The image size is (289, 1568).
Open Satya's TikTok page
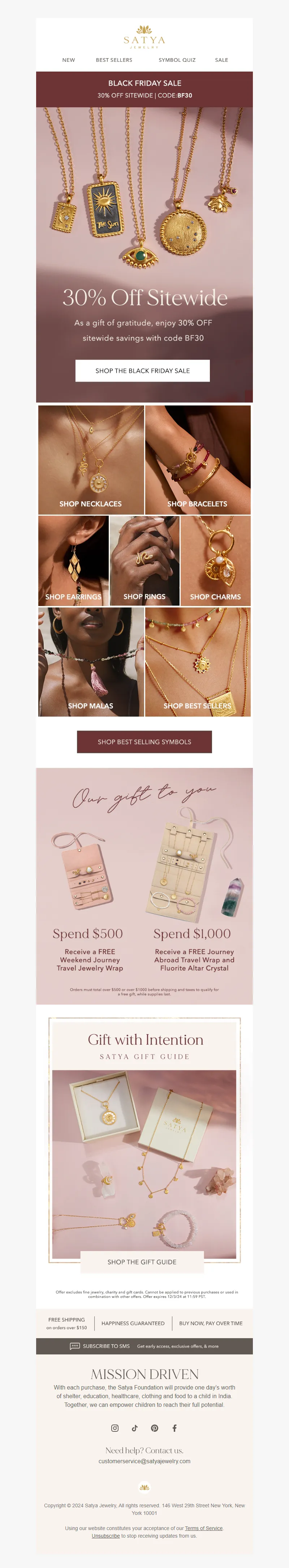(134, 1427)
